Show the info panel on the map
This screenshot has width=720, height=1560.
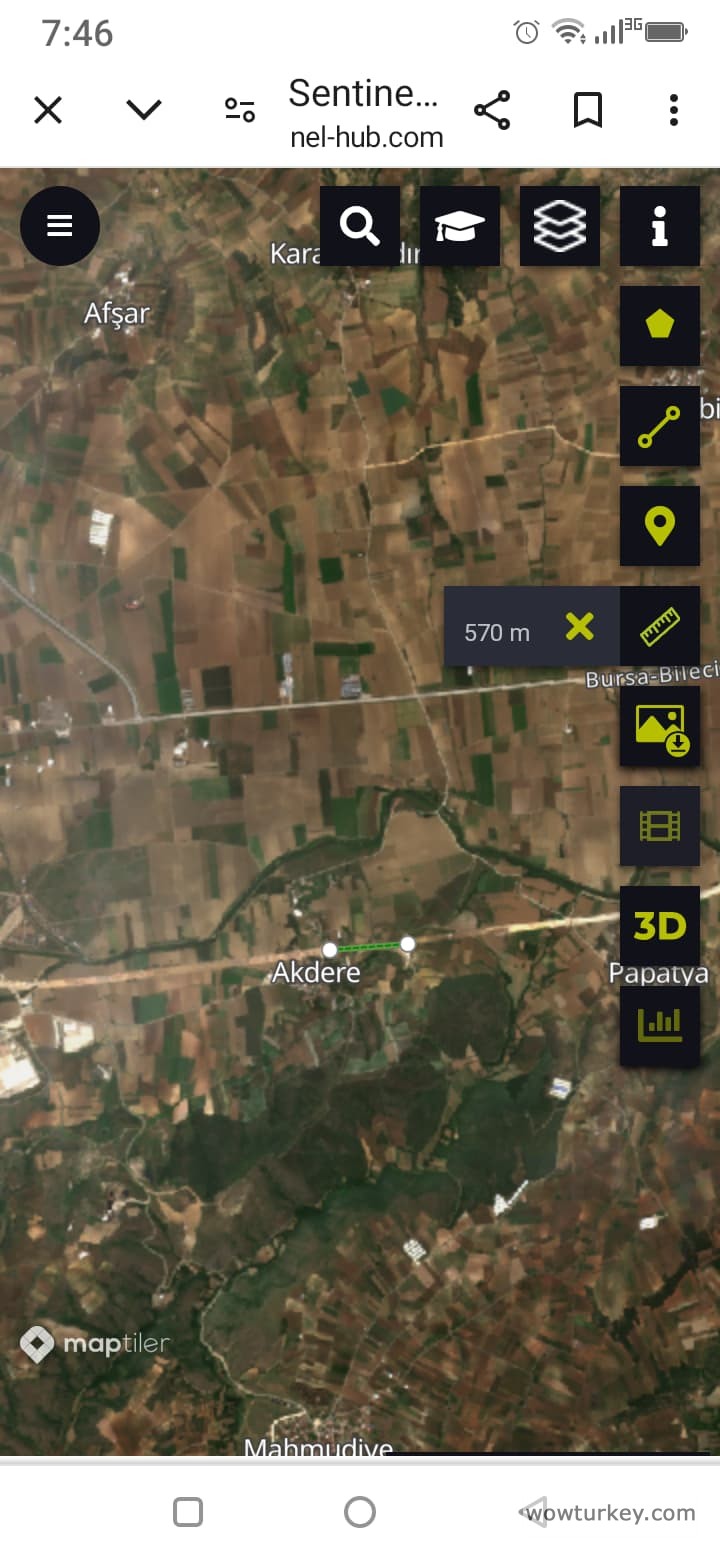click(x=660, y=226)
